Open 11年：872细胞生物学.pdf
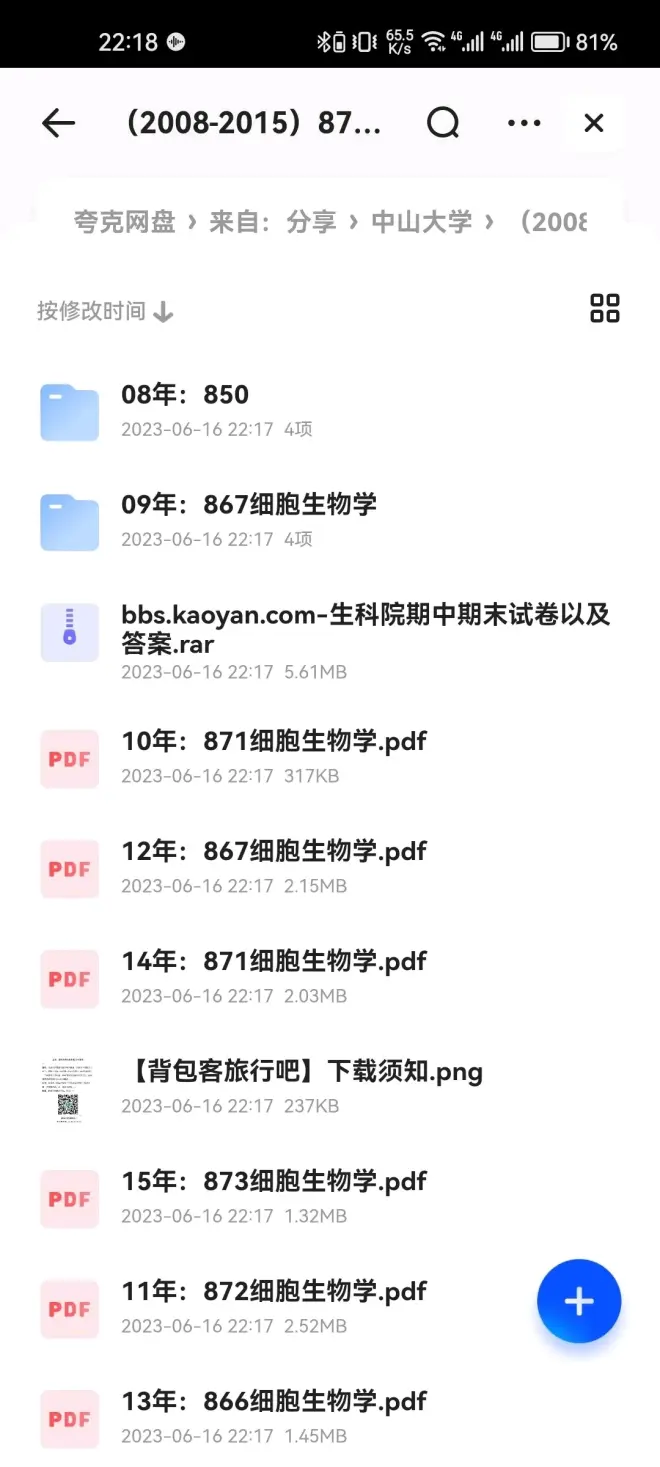The height and width of the screenshot is (1467, 660). tap(274, 1291)
